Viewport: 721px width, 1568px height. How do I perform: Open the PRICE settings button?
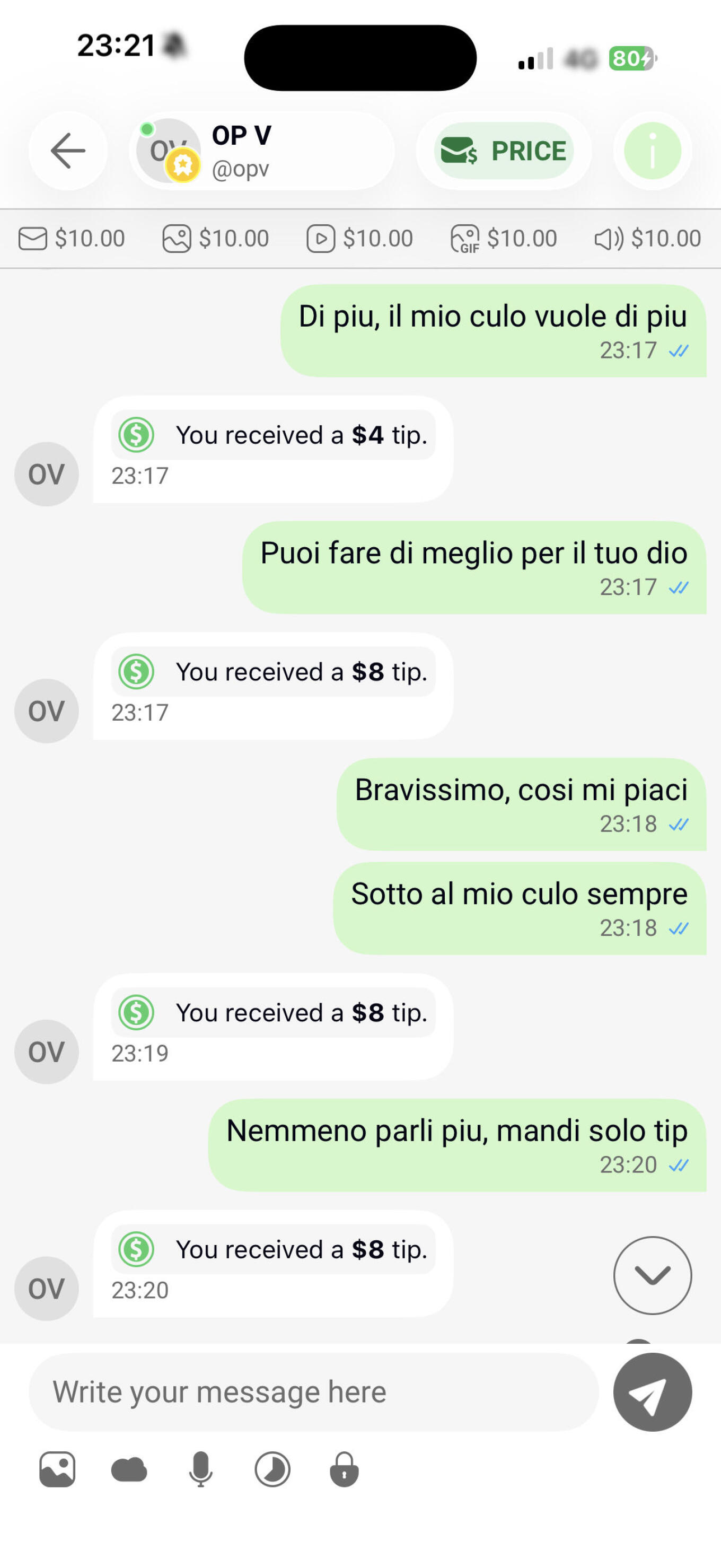pyautogui.click(x=504, y=151)
